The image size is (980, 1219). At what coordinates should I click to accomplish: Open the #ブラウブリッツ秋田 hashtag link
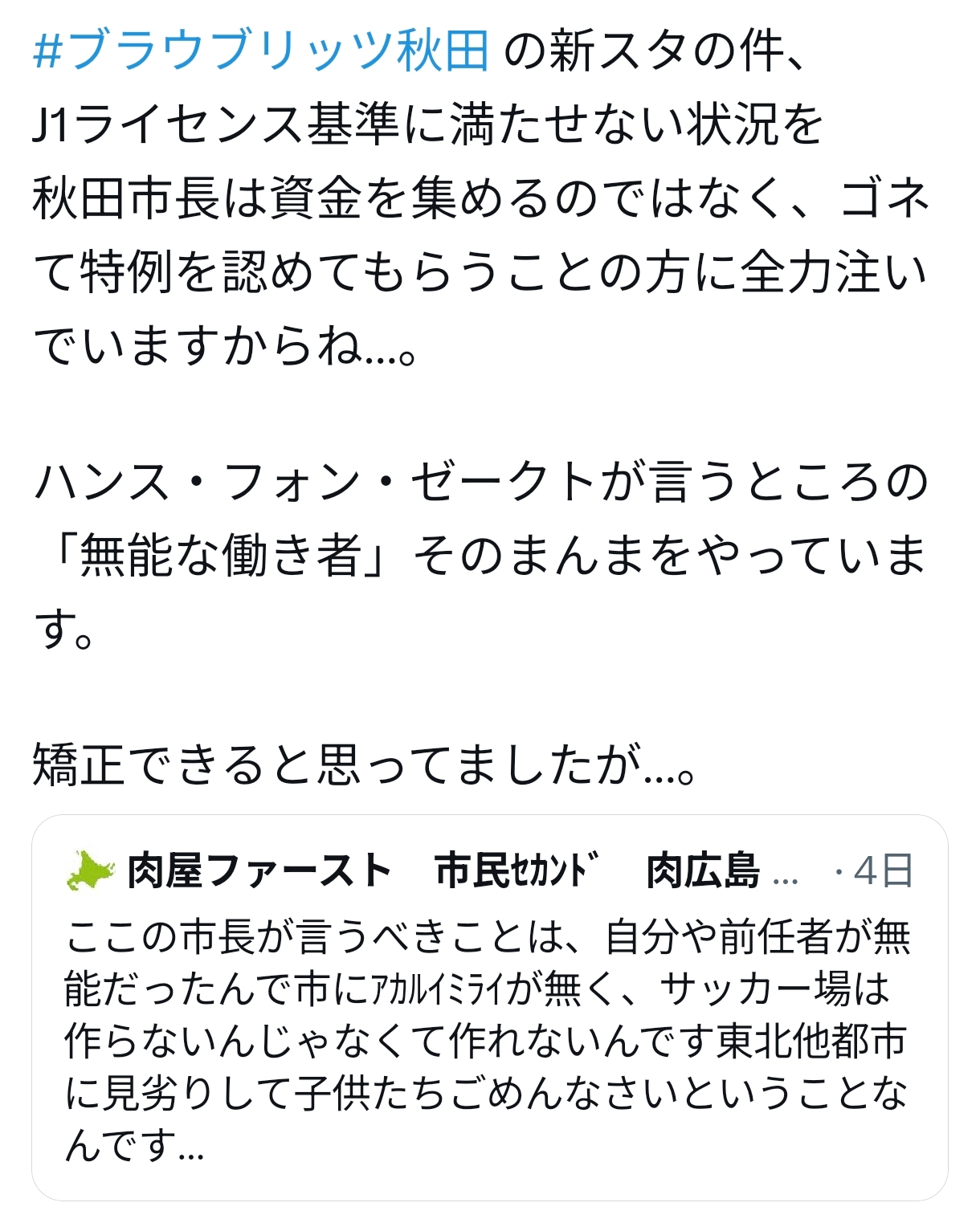pos(261,51)
